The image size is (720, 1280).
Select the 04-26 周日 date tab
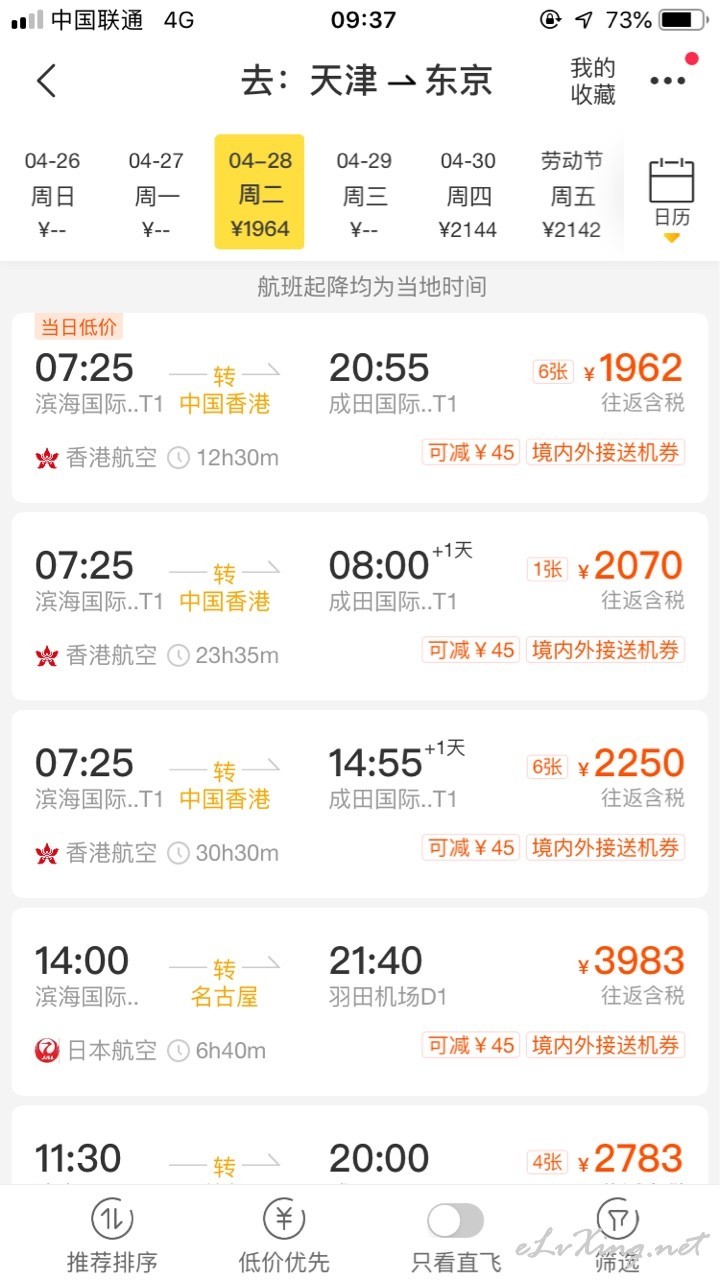tap(52, 195)
